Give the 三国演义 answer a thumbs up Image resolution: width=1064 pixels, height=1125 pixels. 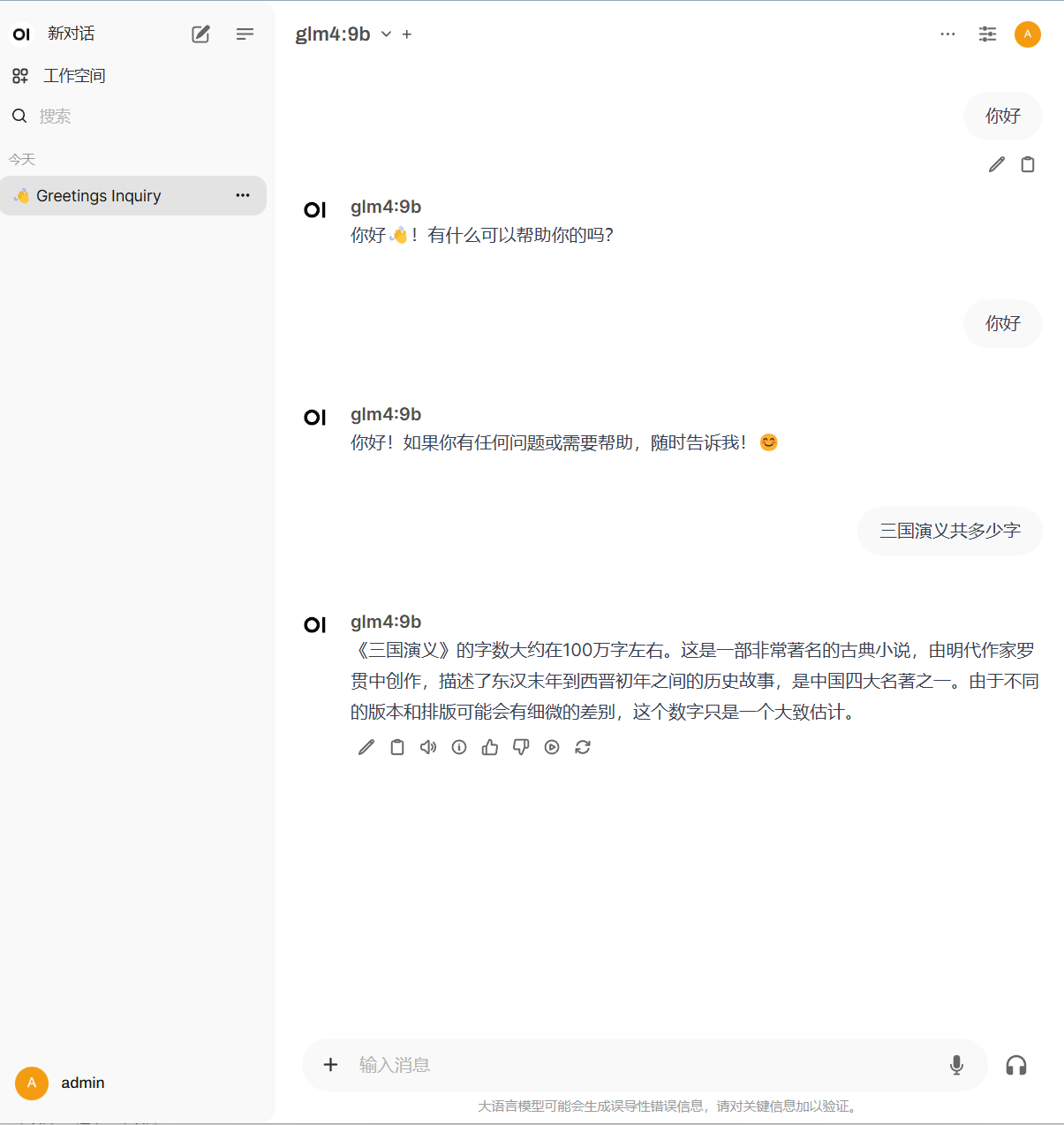[x=490, y=747]
